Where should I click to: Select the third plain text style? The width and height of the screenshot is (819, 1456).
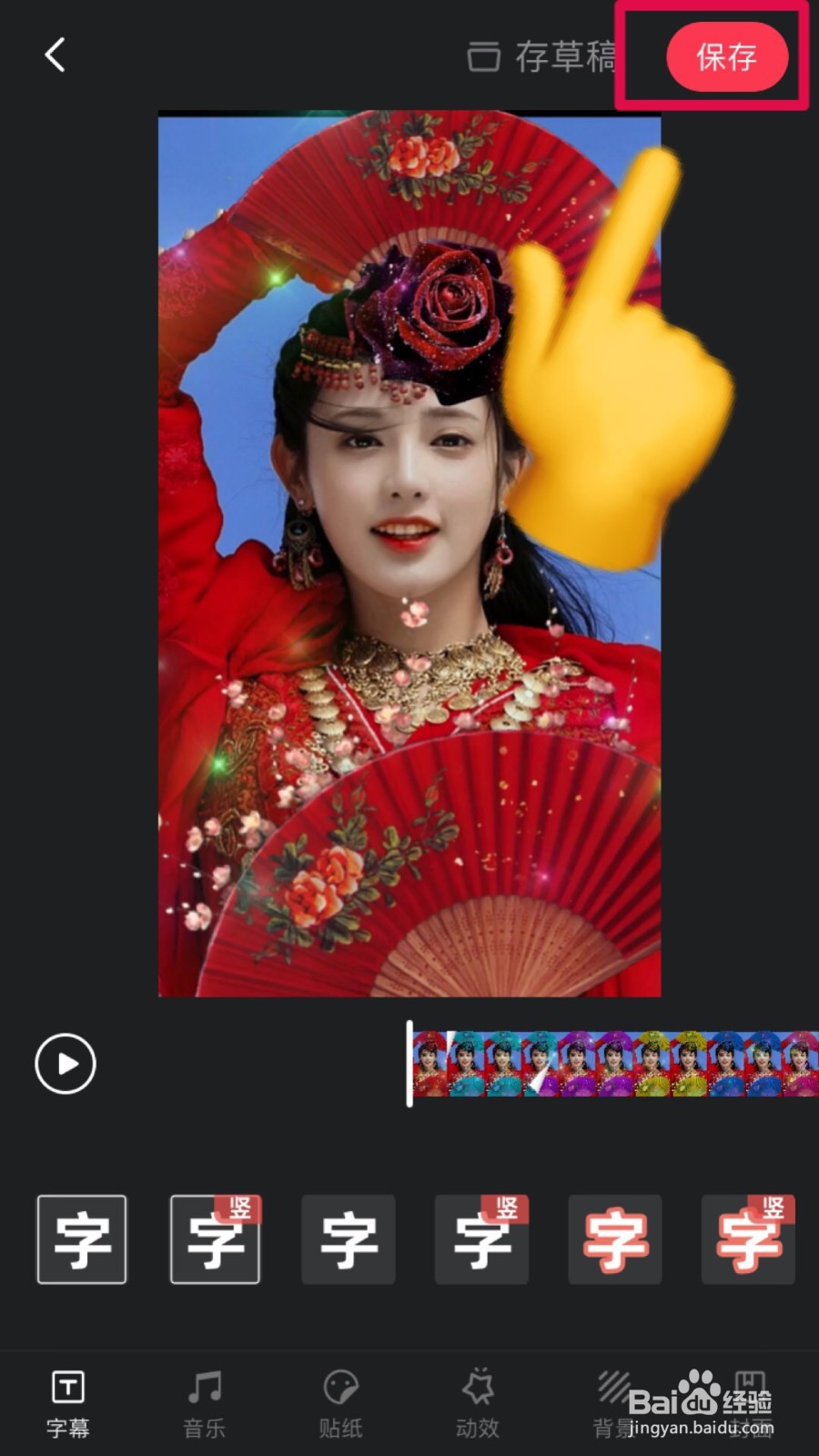point(349,1239)
